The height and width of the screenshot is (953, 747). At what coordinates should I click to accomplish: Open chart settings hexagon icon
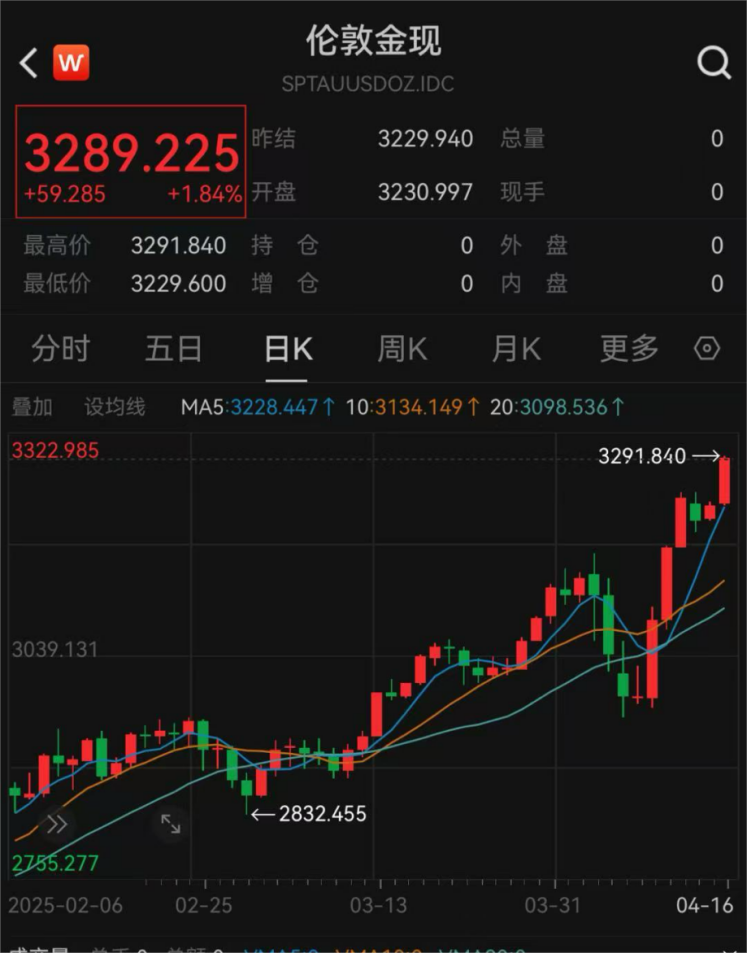707,348
